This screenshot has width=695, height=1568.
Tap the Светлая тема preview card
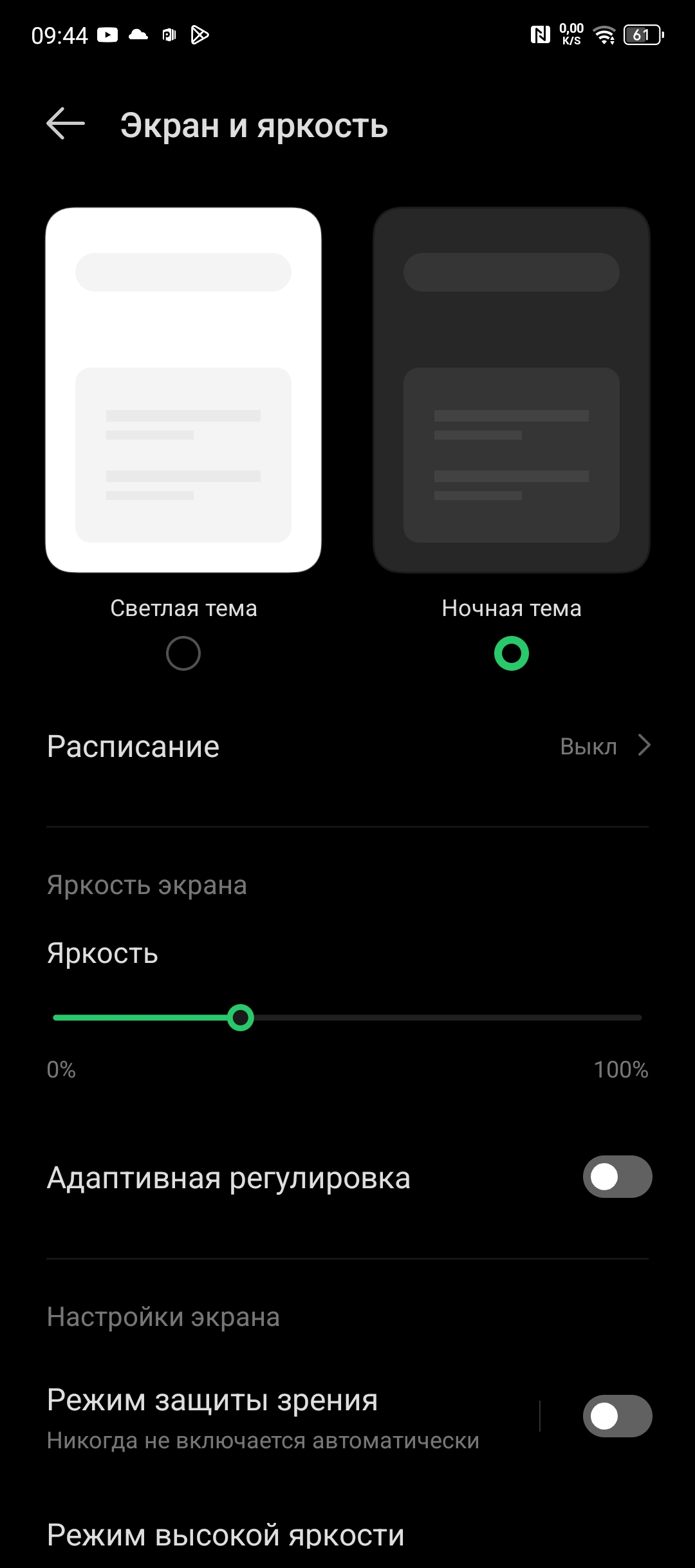pos(183,390)
